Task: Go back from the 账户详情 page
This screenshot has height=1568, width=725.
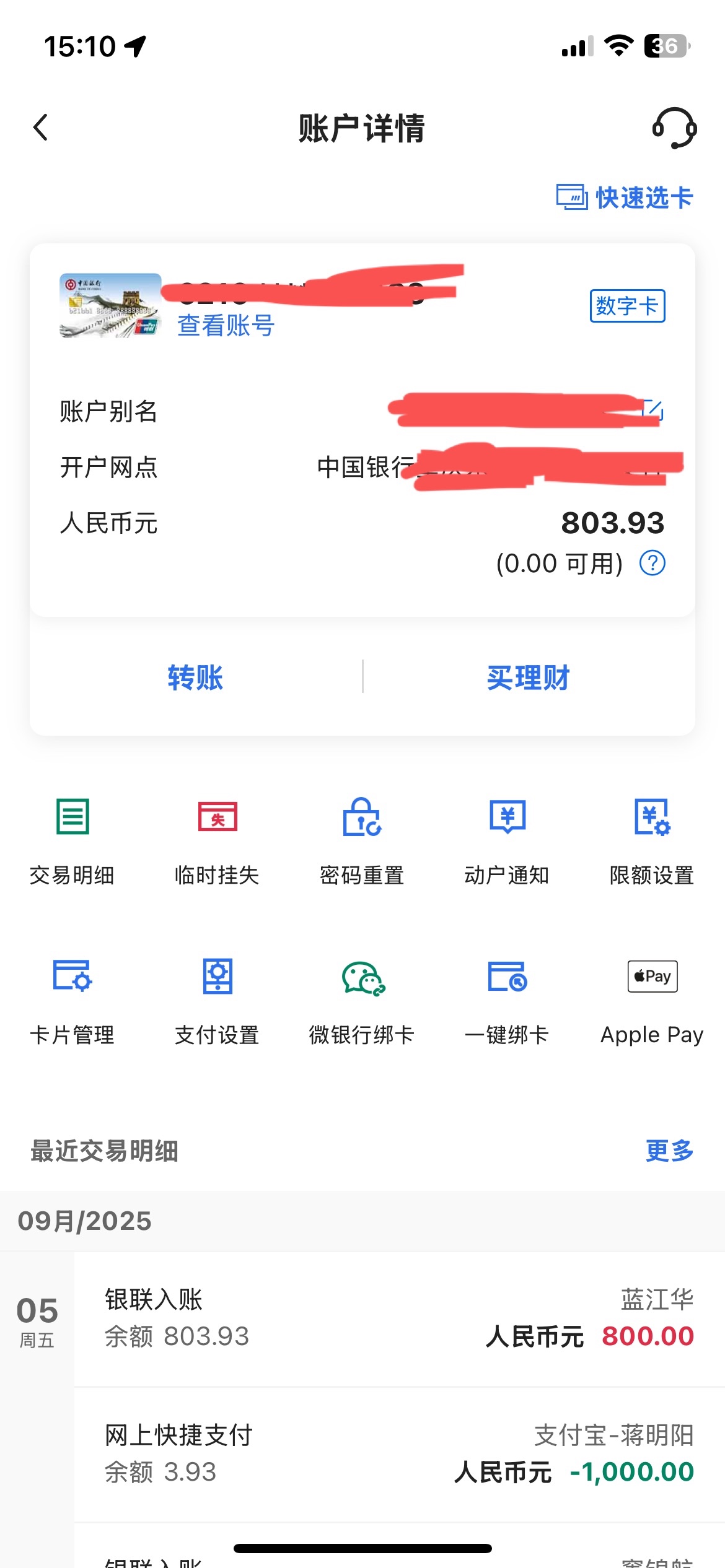Action: pos(41,128)
